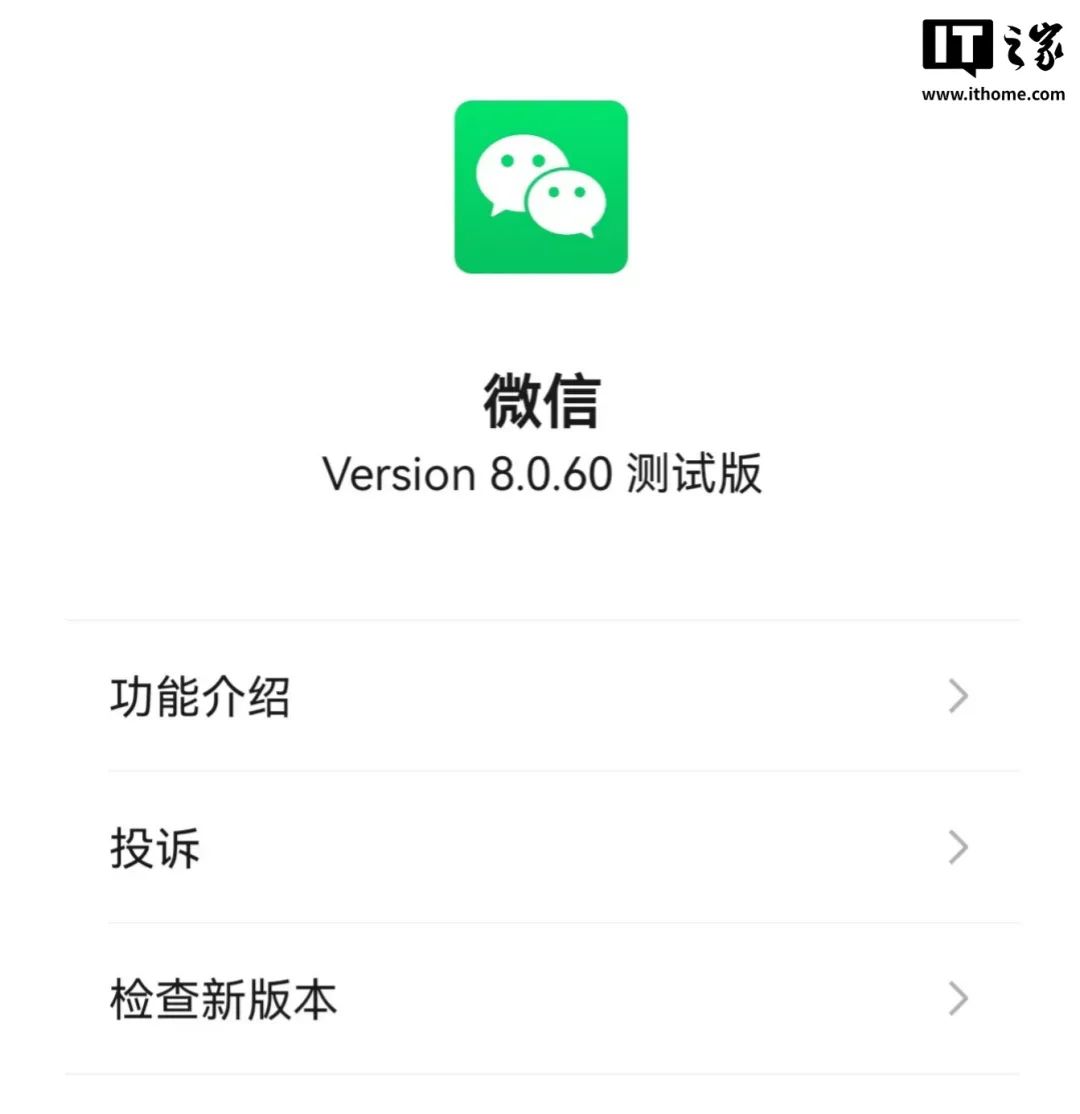
Task: Tap 检查新版本 to check for updates
Action: click(x=540, y=999)
